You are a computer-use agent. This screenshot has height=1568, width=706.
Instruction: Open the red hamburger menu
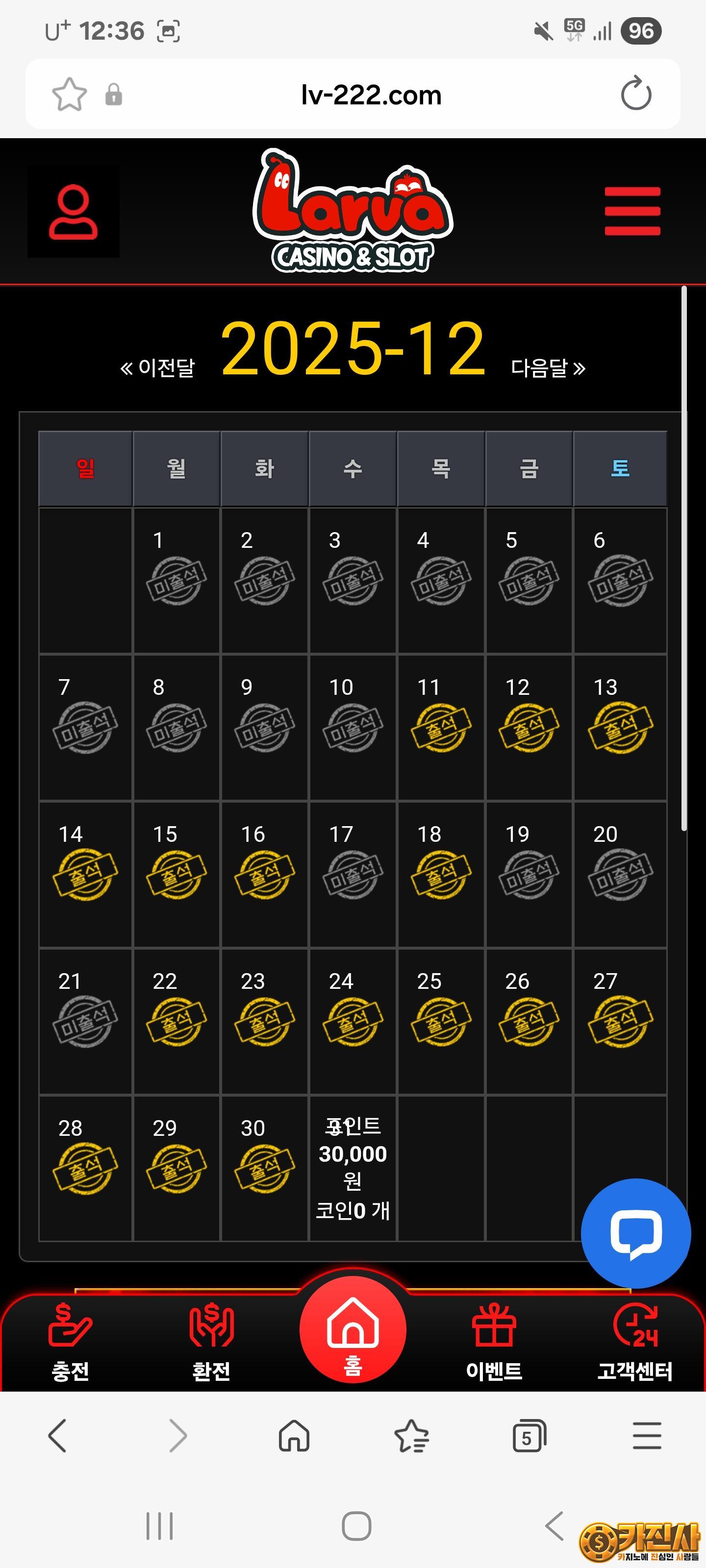631,211
